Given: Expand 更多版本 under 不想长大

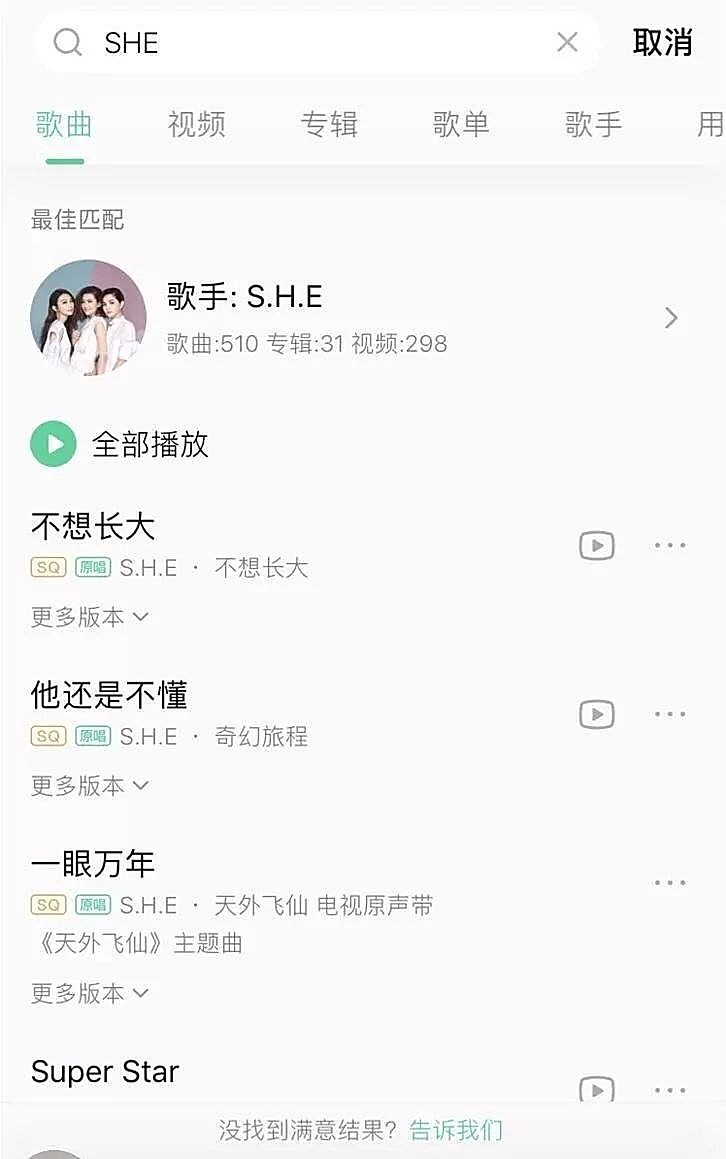Looking at the screenshot, I should (x=89, y=617).
